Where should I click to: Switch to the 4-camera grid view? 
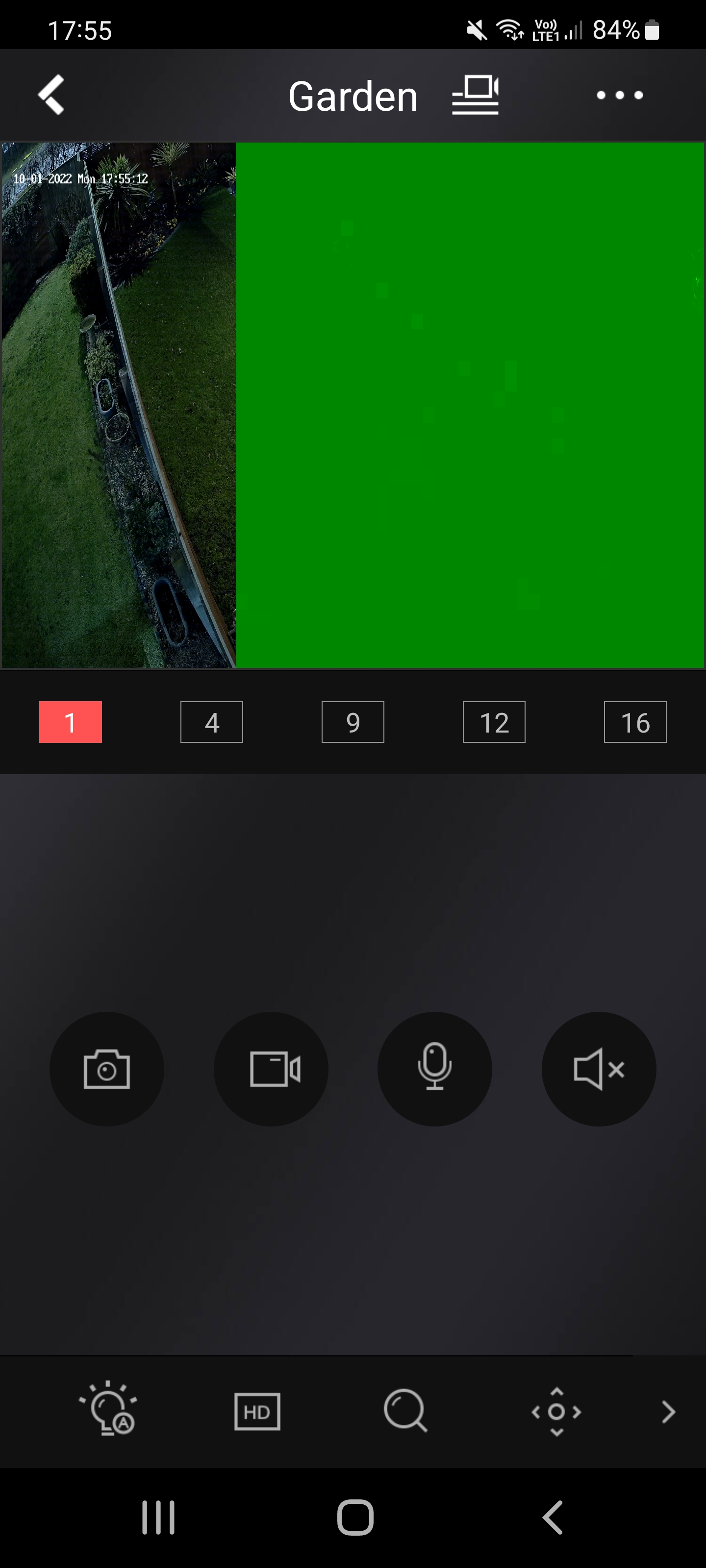tap(211, 722)
